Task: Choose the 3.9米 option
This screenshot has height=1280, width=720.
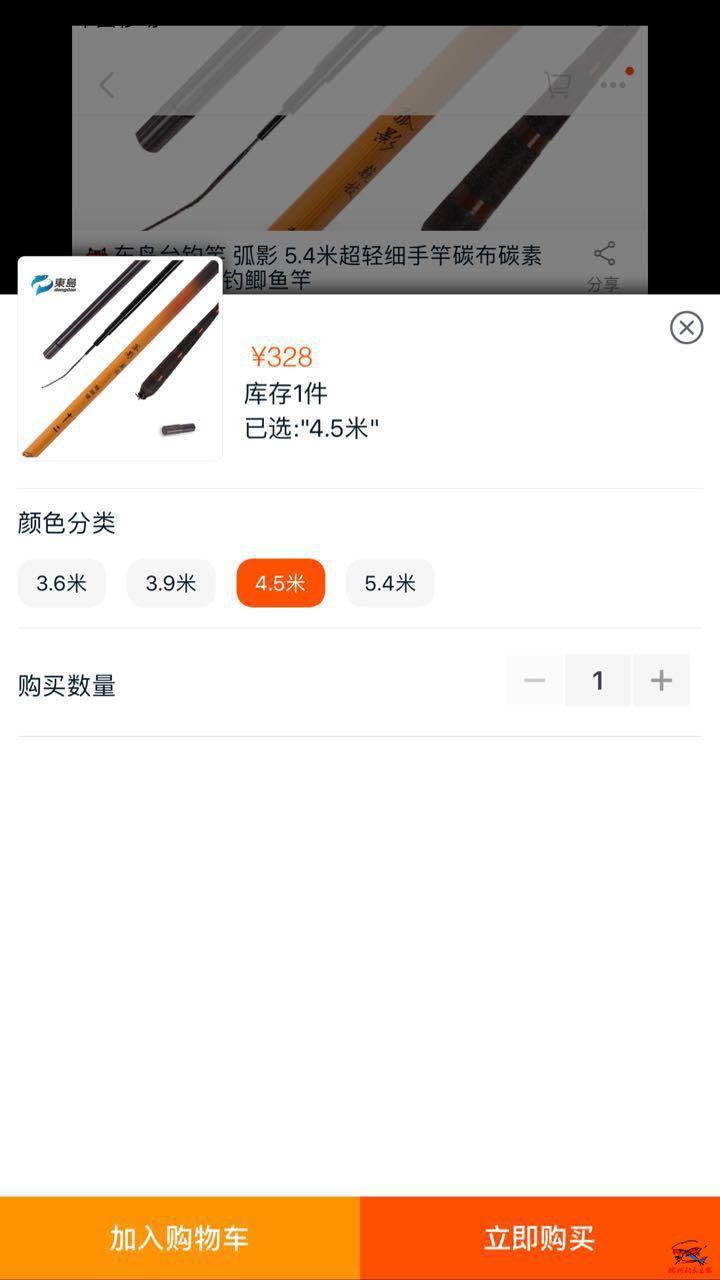Action: pos(171,583)
